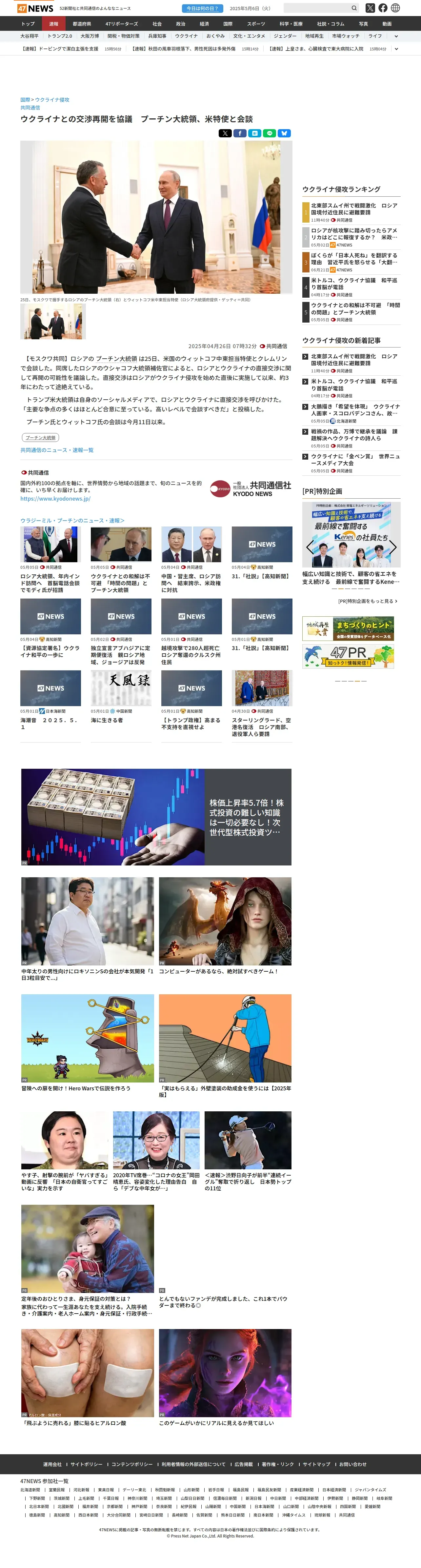Share the article on Bluesky
Viewport: 421px width, 1568px height.
[284, 133]
